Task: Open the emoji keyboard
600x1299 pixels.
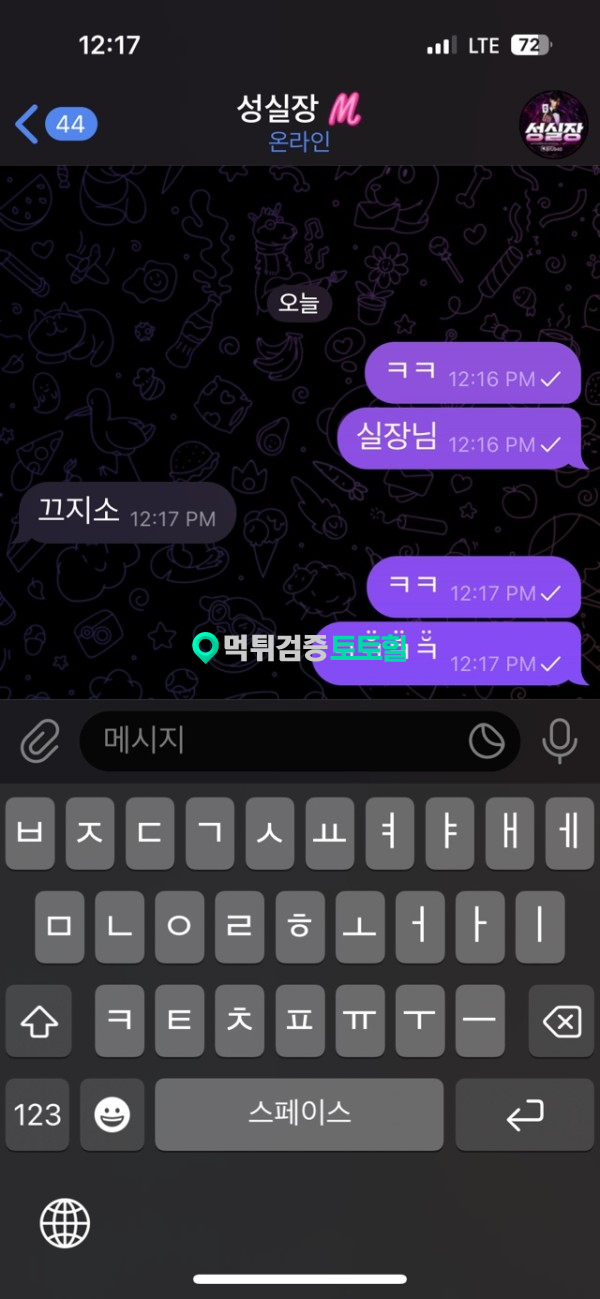Action: point(112,1114)
